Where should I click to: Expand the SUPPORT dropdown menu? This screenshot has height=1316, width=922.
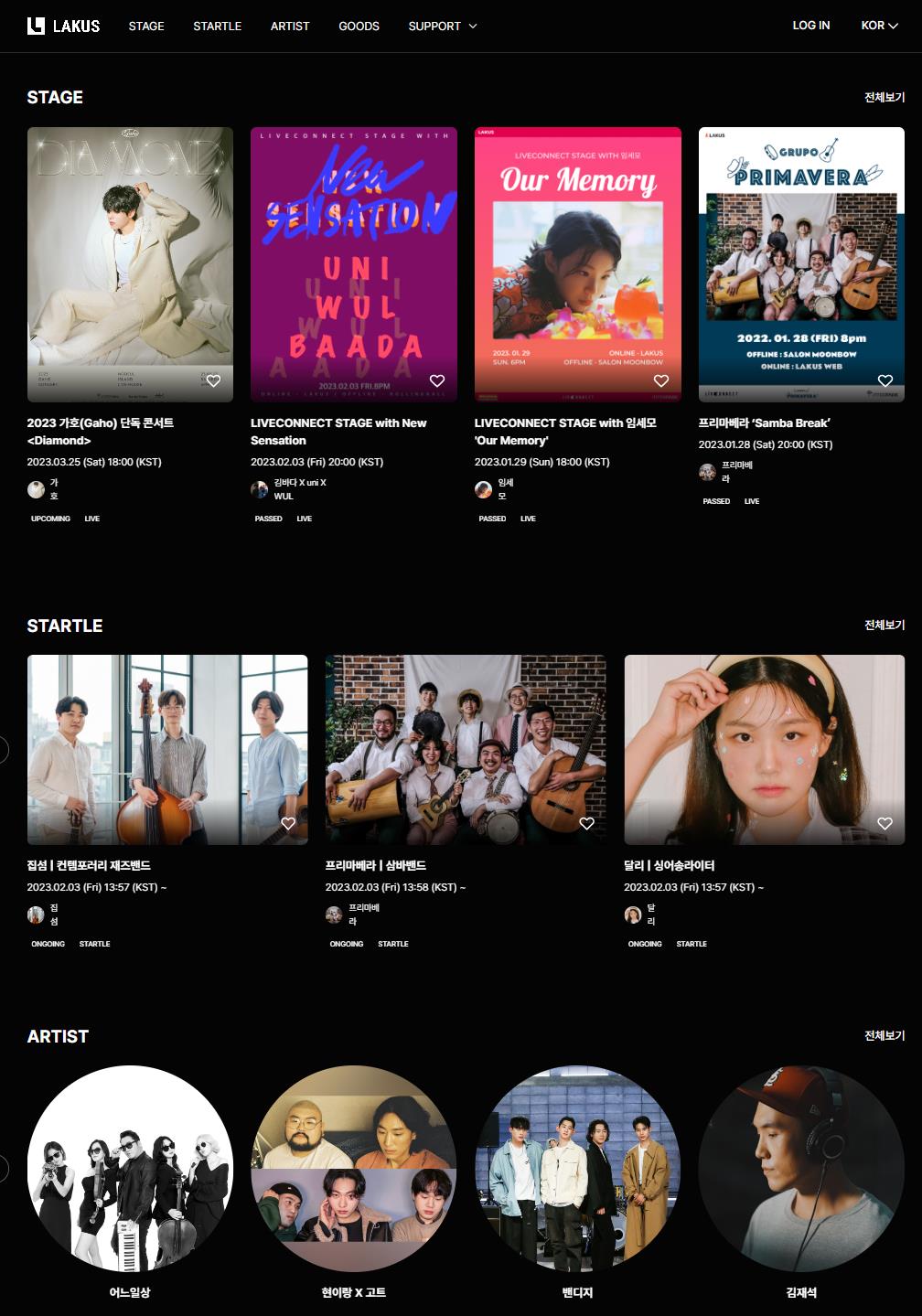[443, 26]
